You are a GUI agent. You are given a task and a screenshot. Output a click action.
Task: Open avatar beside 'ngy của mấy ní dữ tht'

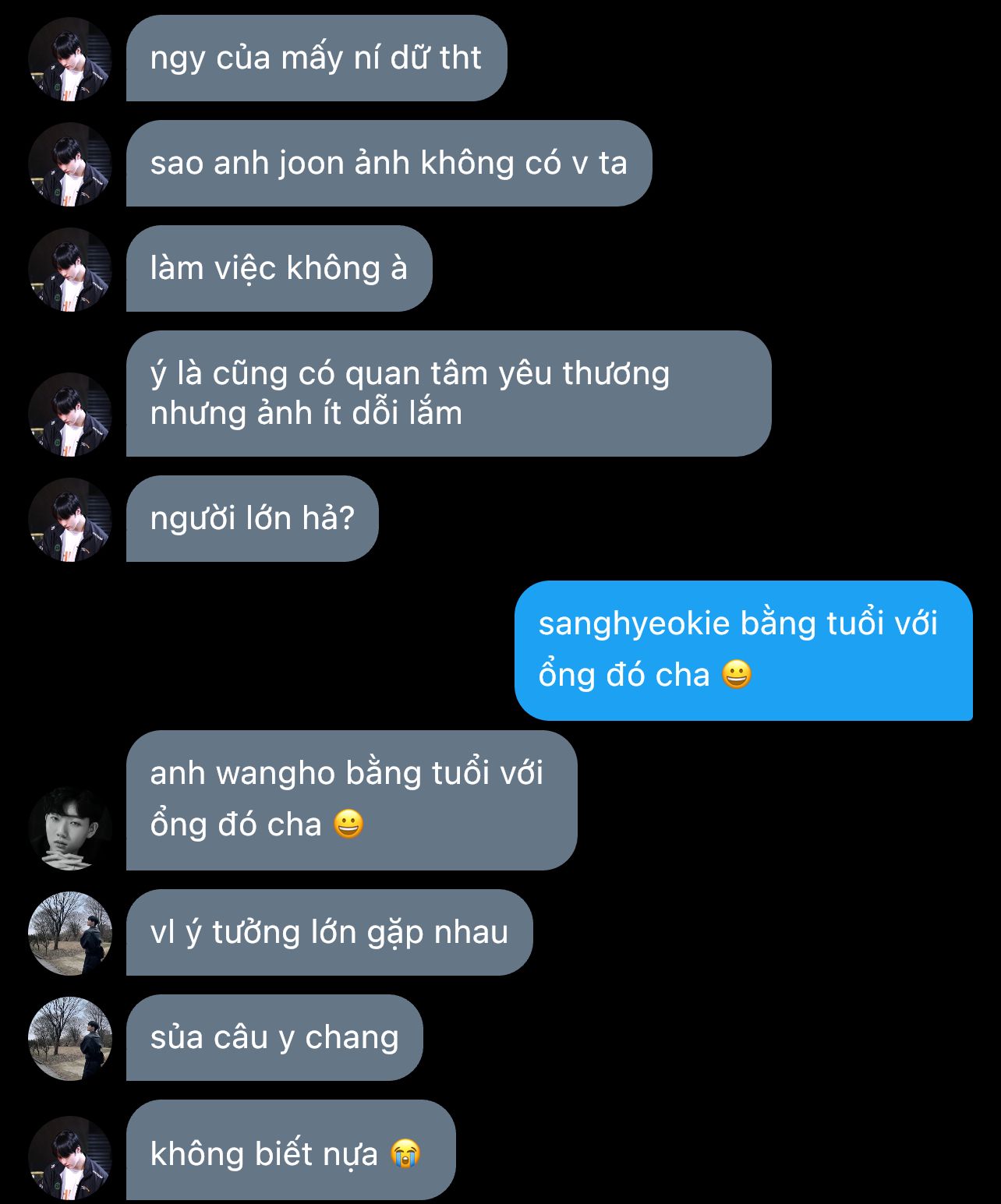[70, 59]
